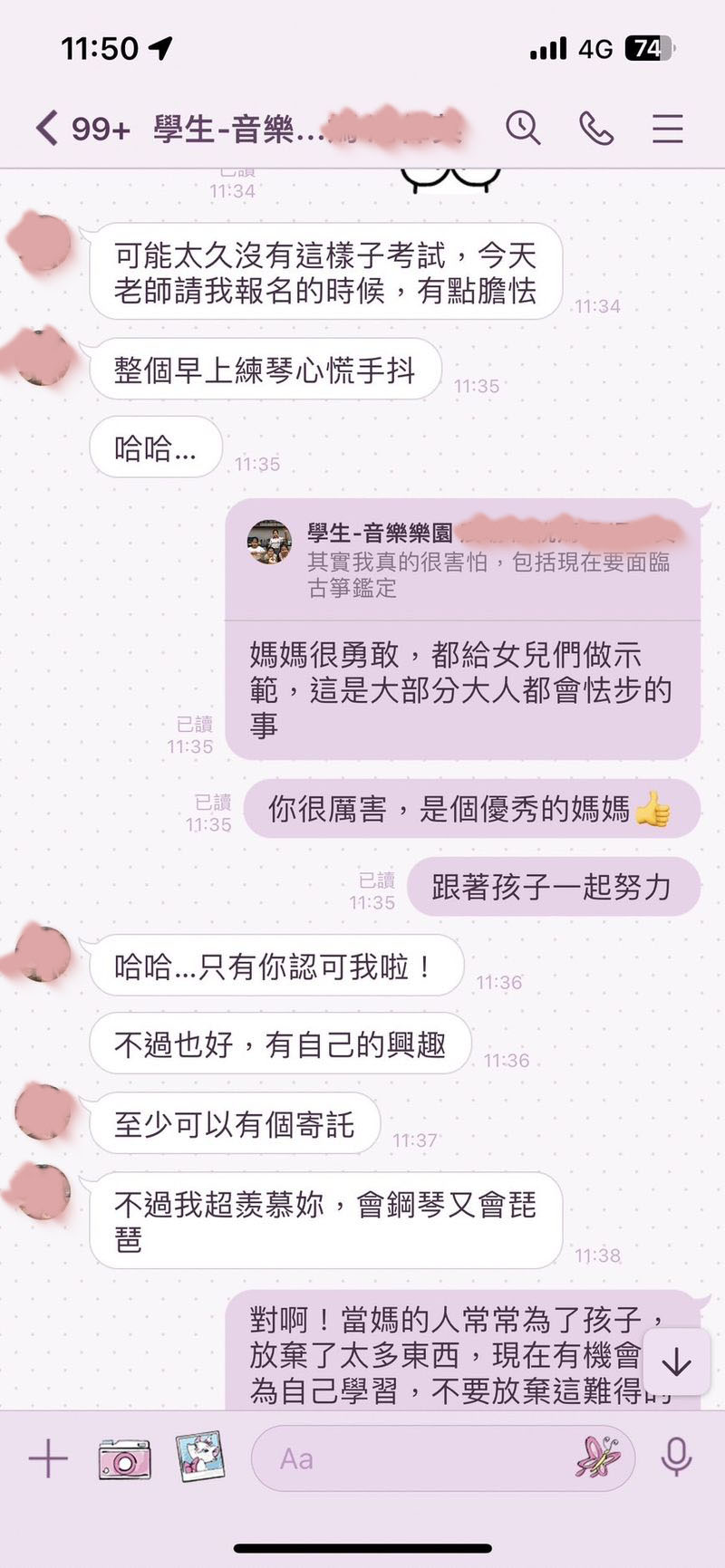Open the sticker and emoji panel
Screen dimensions: 725x1568
pyautogui.click(x=598, y=1457)
